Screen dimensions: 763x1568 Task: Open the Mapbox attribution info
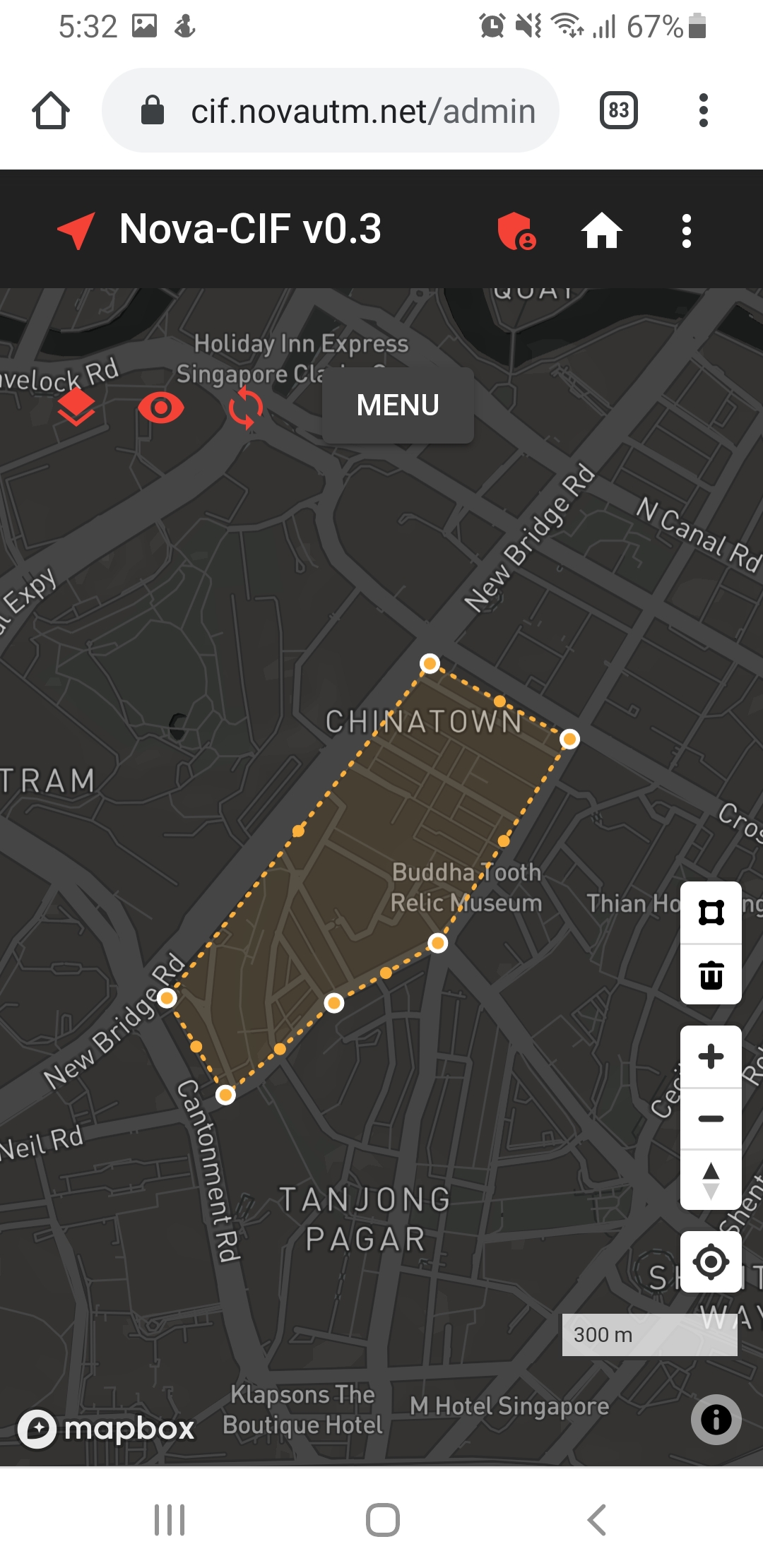pos(716,1419)
